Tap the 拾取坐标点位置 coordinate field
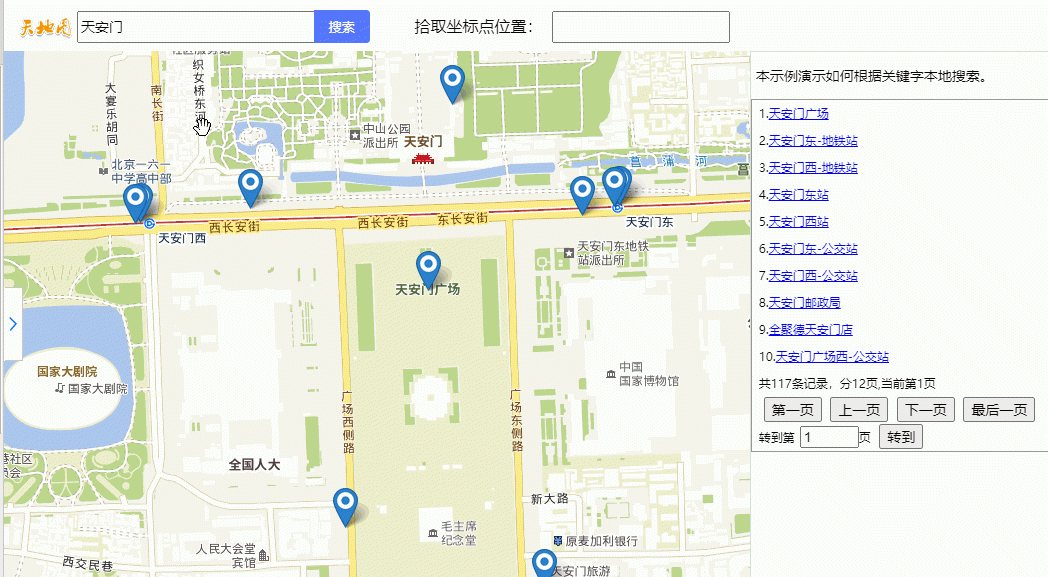The height and width of the screenshot is (577, 1048). coord(640,27)
